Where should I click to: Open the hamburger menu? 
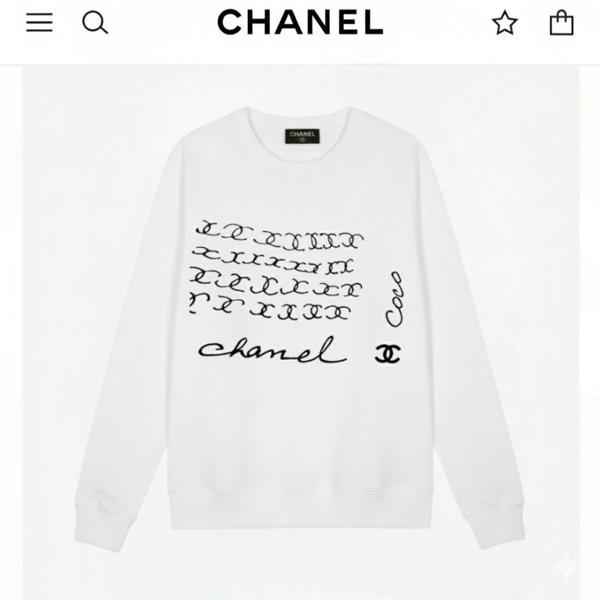39,22
